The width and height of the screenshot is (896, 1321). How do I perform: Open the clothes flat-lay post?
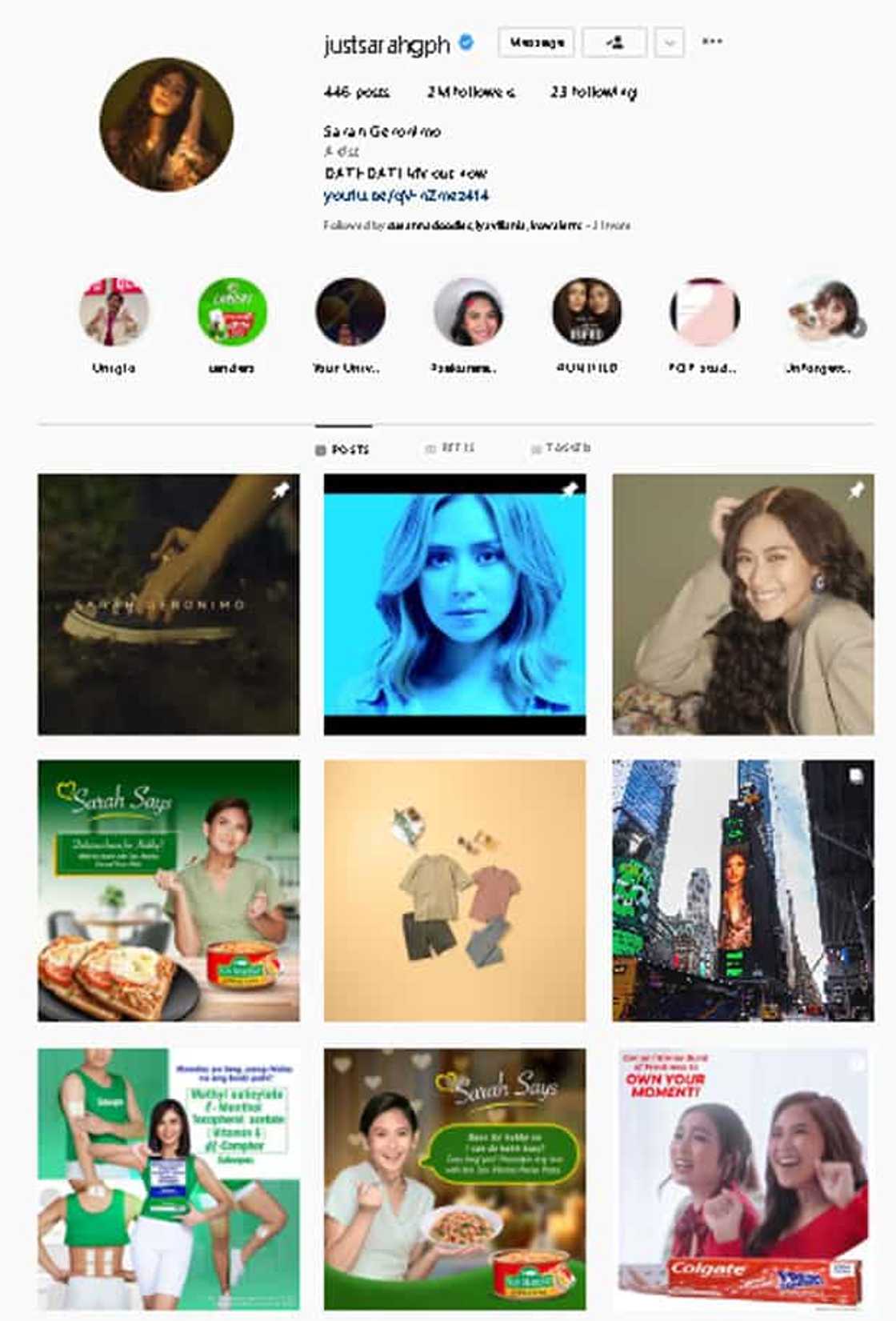coord(454,891)
